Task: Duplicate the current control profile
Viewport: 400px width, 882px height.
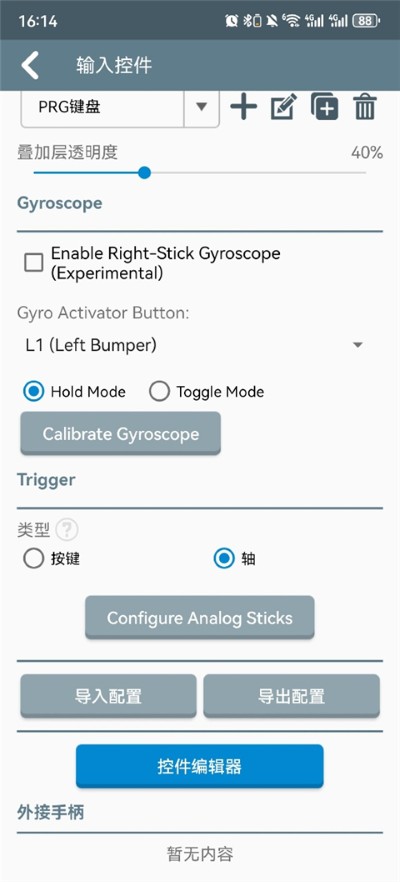Action: click(x=325, y=107)
